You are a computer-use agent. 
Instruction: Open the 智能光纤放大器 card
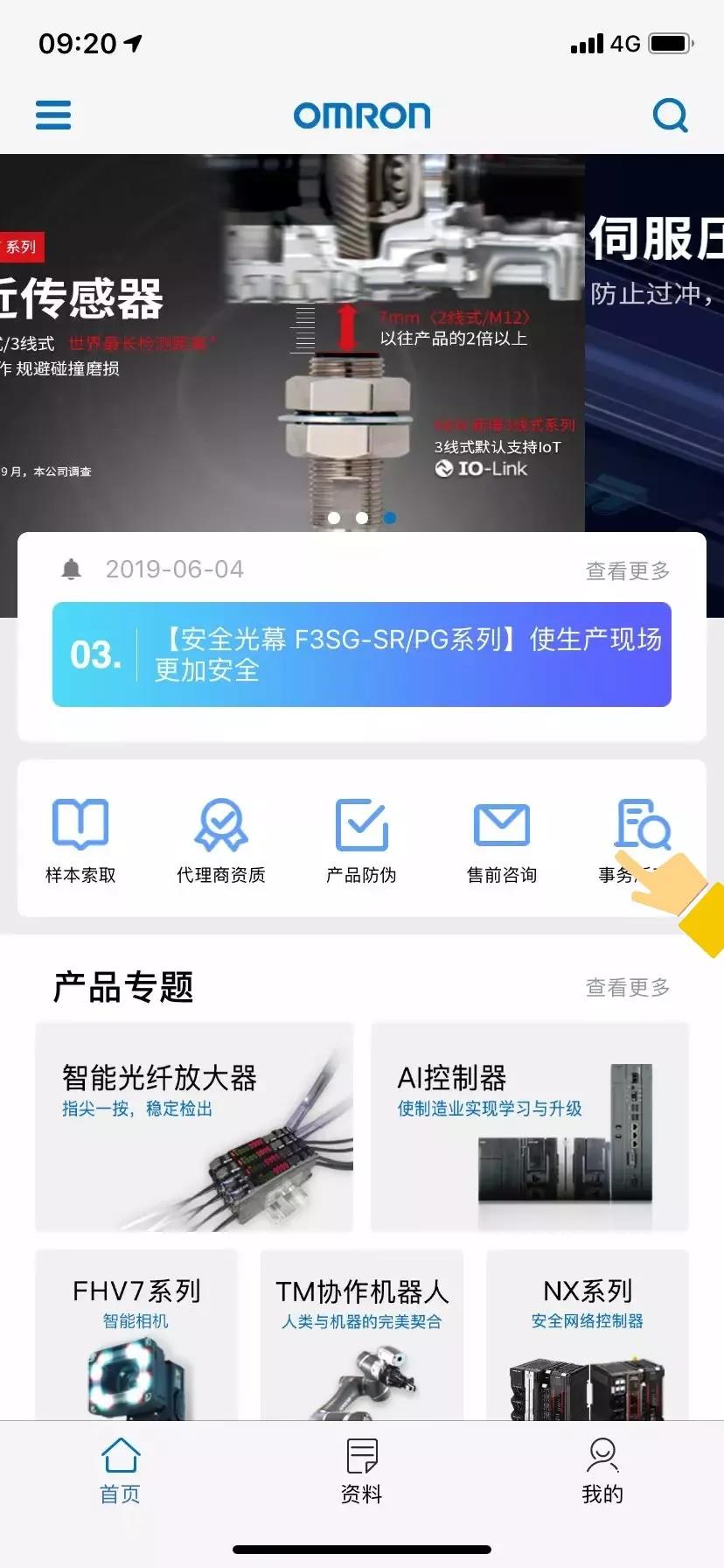pos(194,1127)
